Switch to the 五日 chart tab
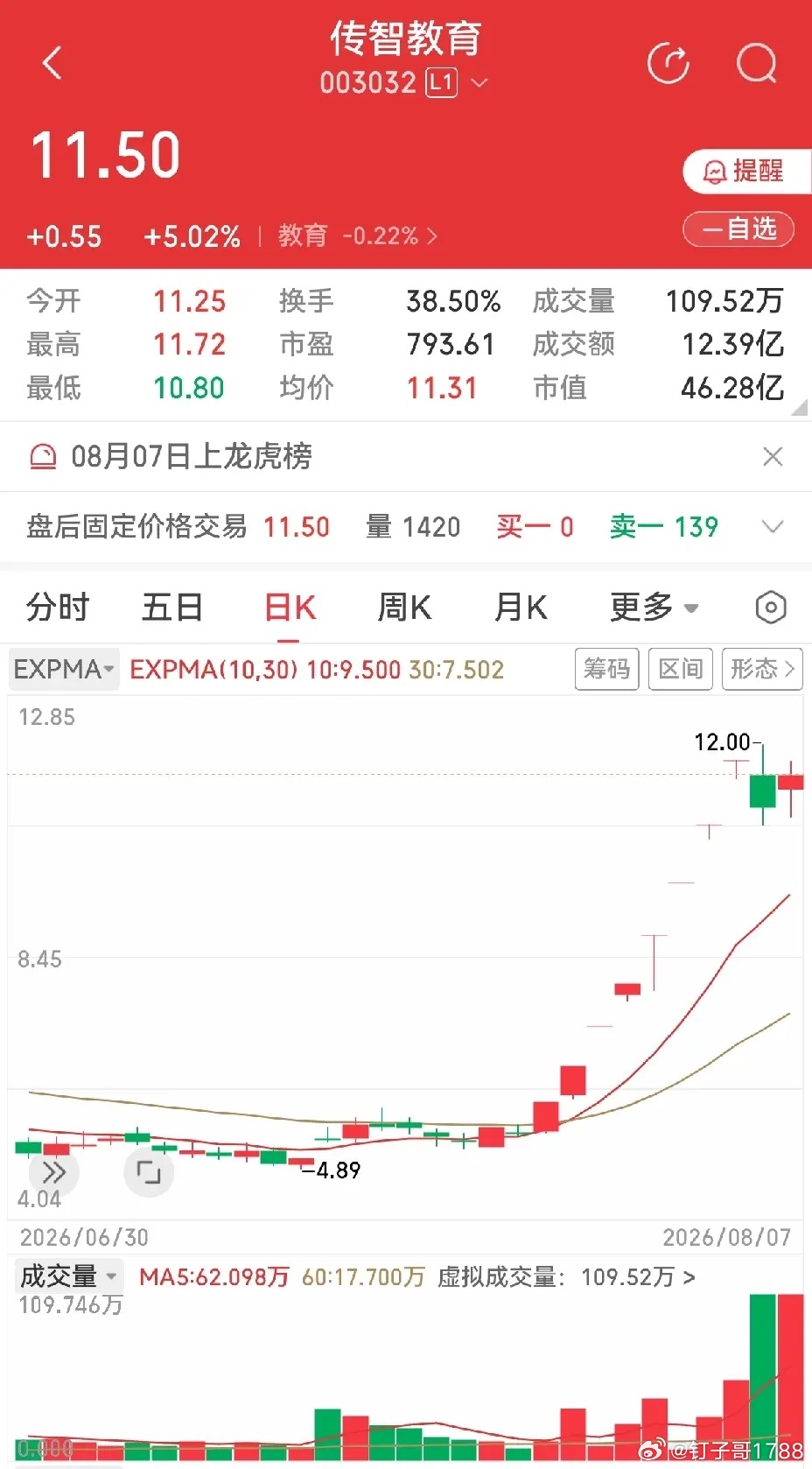Image resolution: width=812 pixels, height=1469 pixels. coord(172,607)
